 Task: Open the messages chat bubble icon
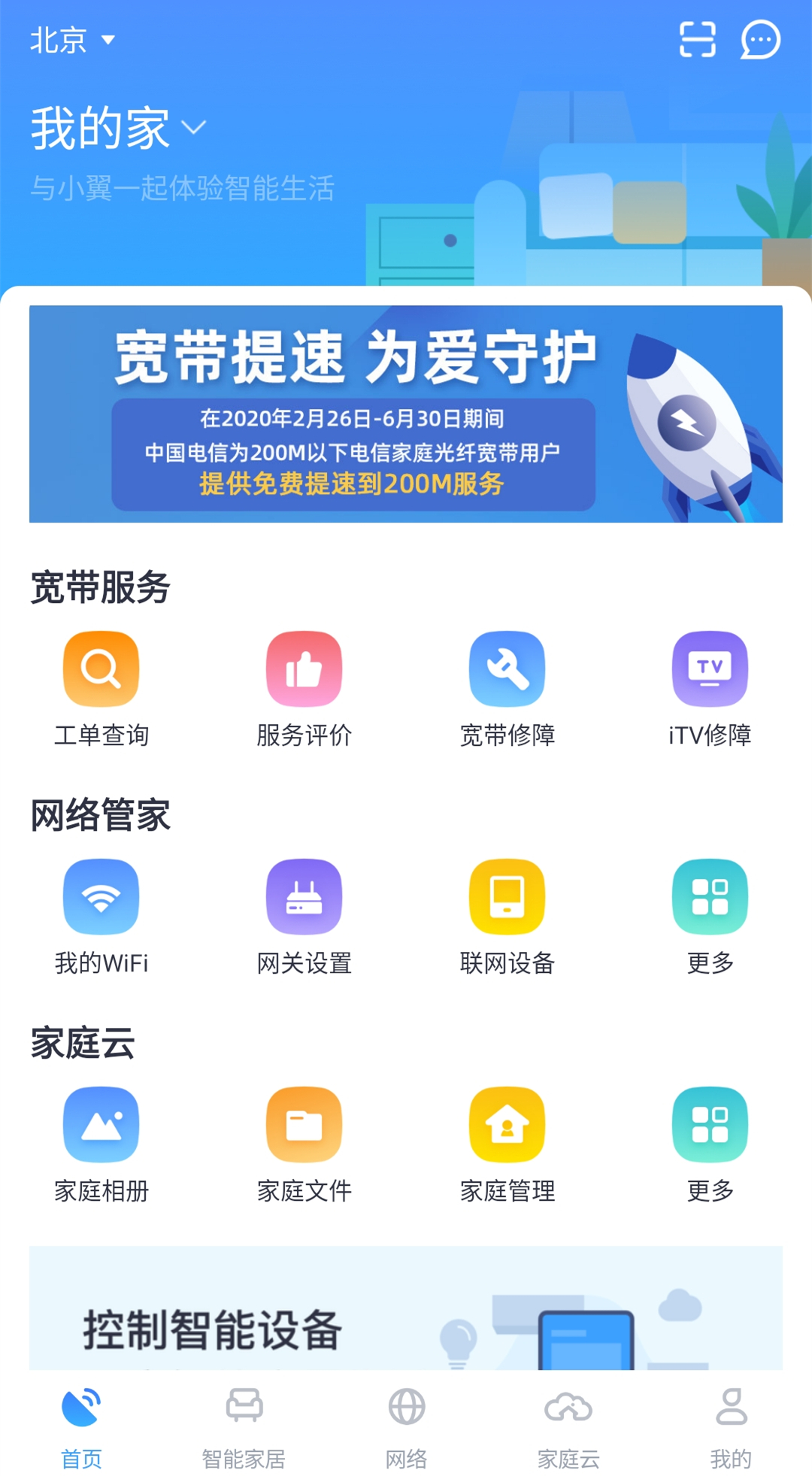[760, 39]
